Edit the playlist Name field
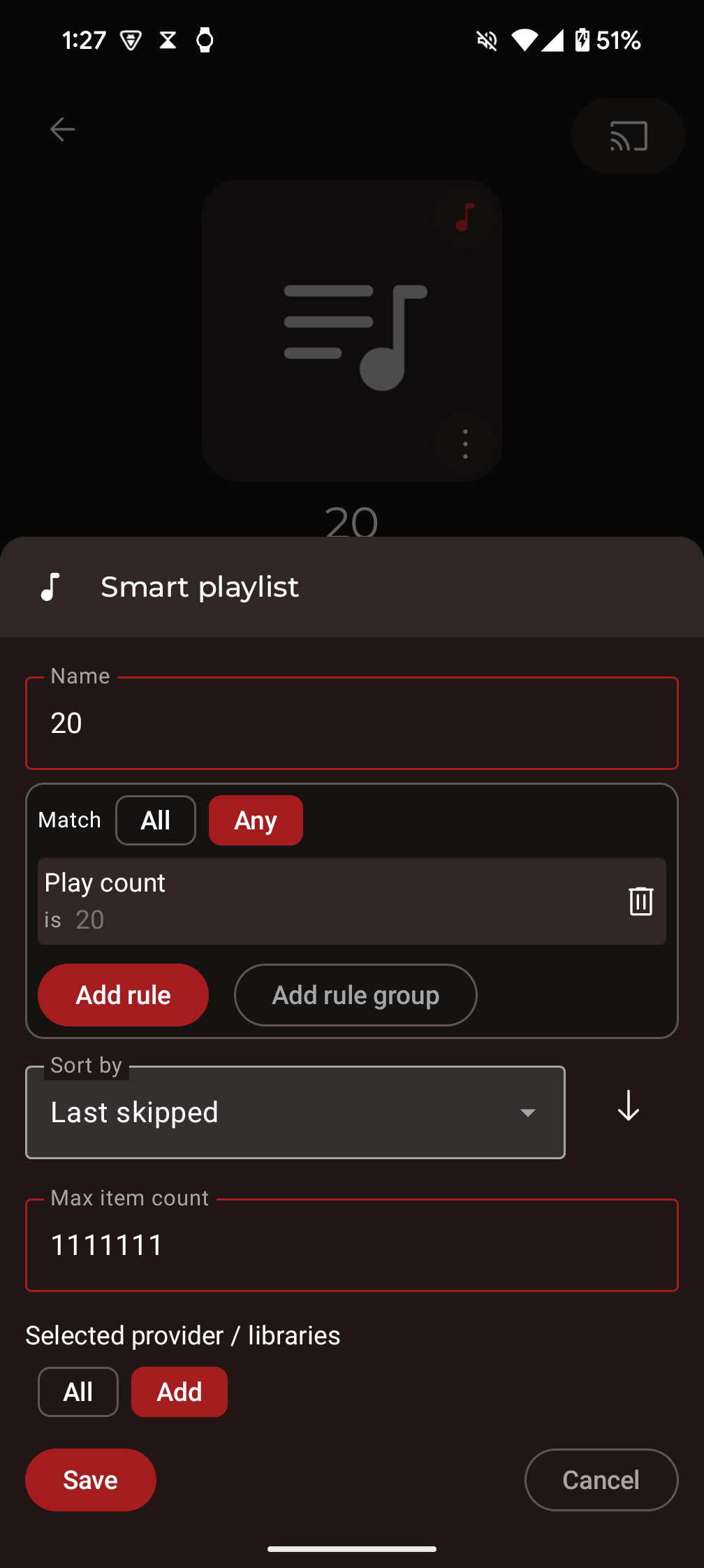This screenshot has width=704, height=1568. tap(352, 723)
